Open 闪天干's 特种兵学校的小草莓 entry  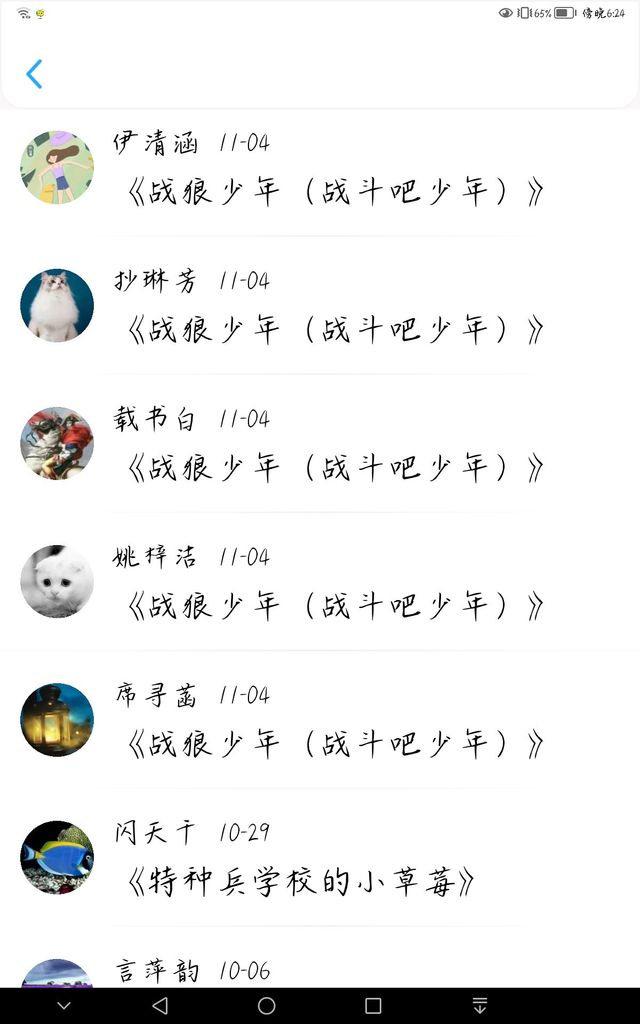pos(301,881)
